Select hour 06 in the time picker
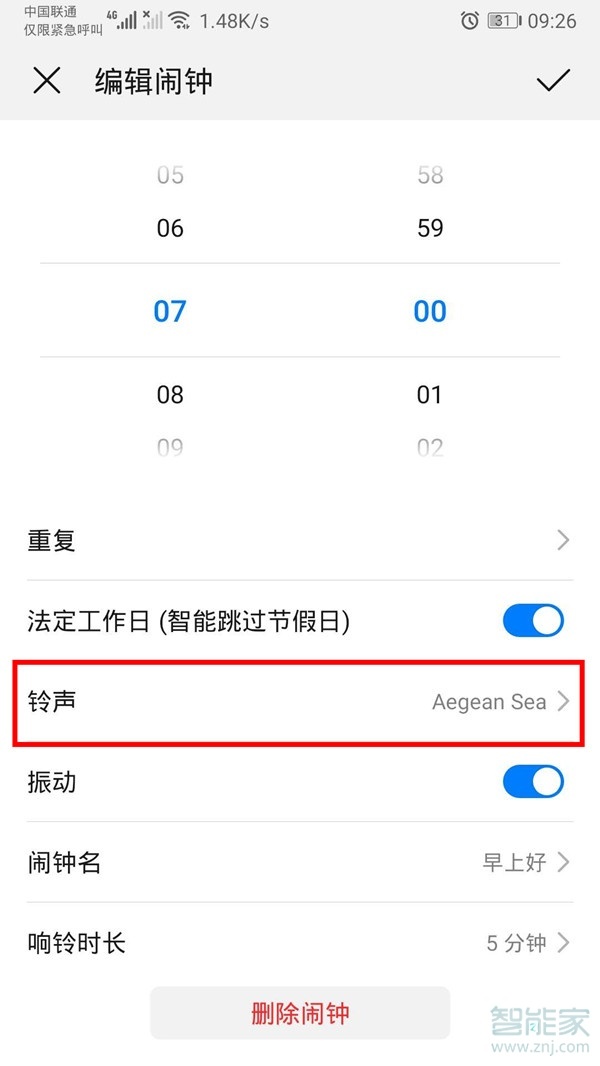 click(170, 228)
